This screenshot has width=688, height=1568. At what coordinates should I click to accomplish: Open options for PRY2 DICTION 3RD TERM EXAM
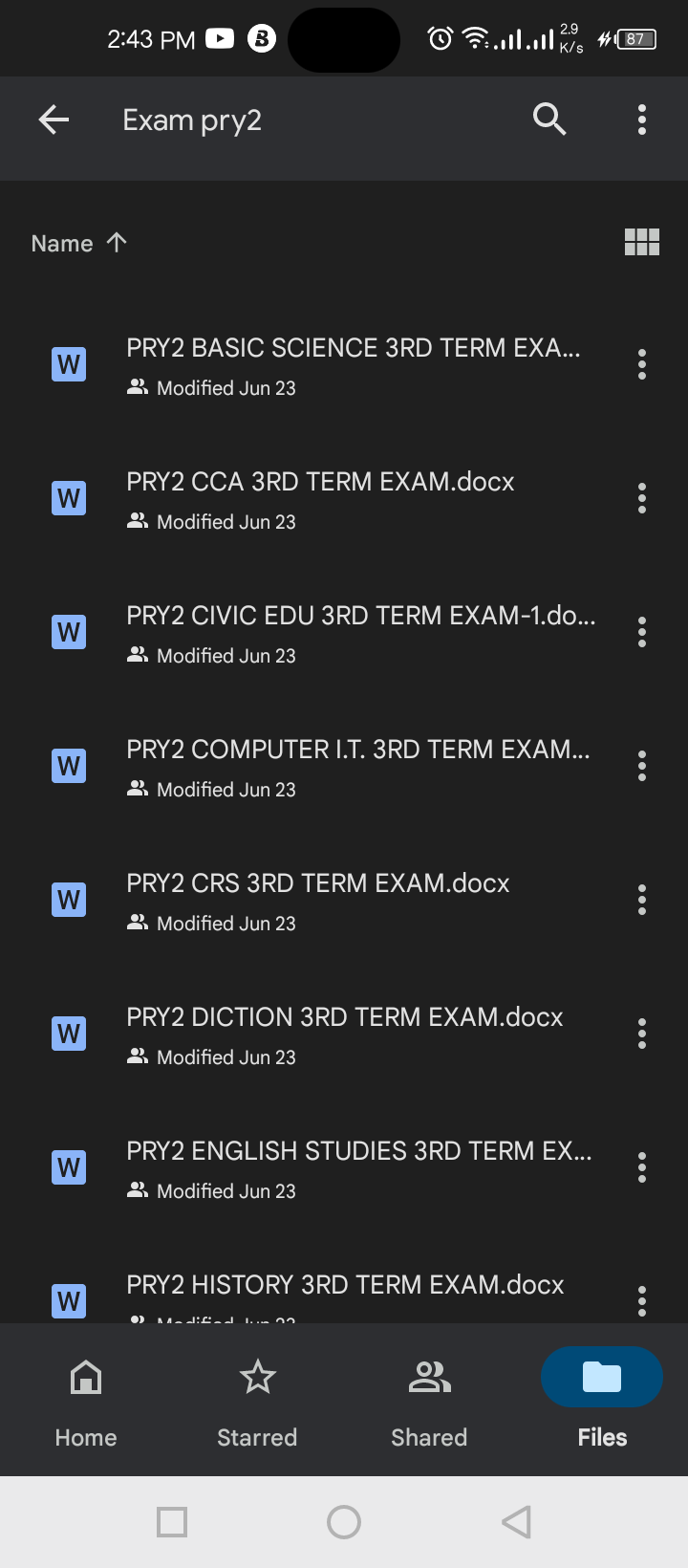pyautogui.click(x=641, y=1033)
